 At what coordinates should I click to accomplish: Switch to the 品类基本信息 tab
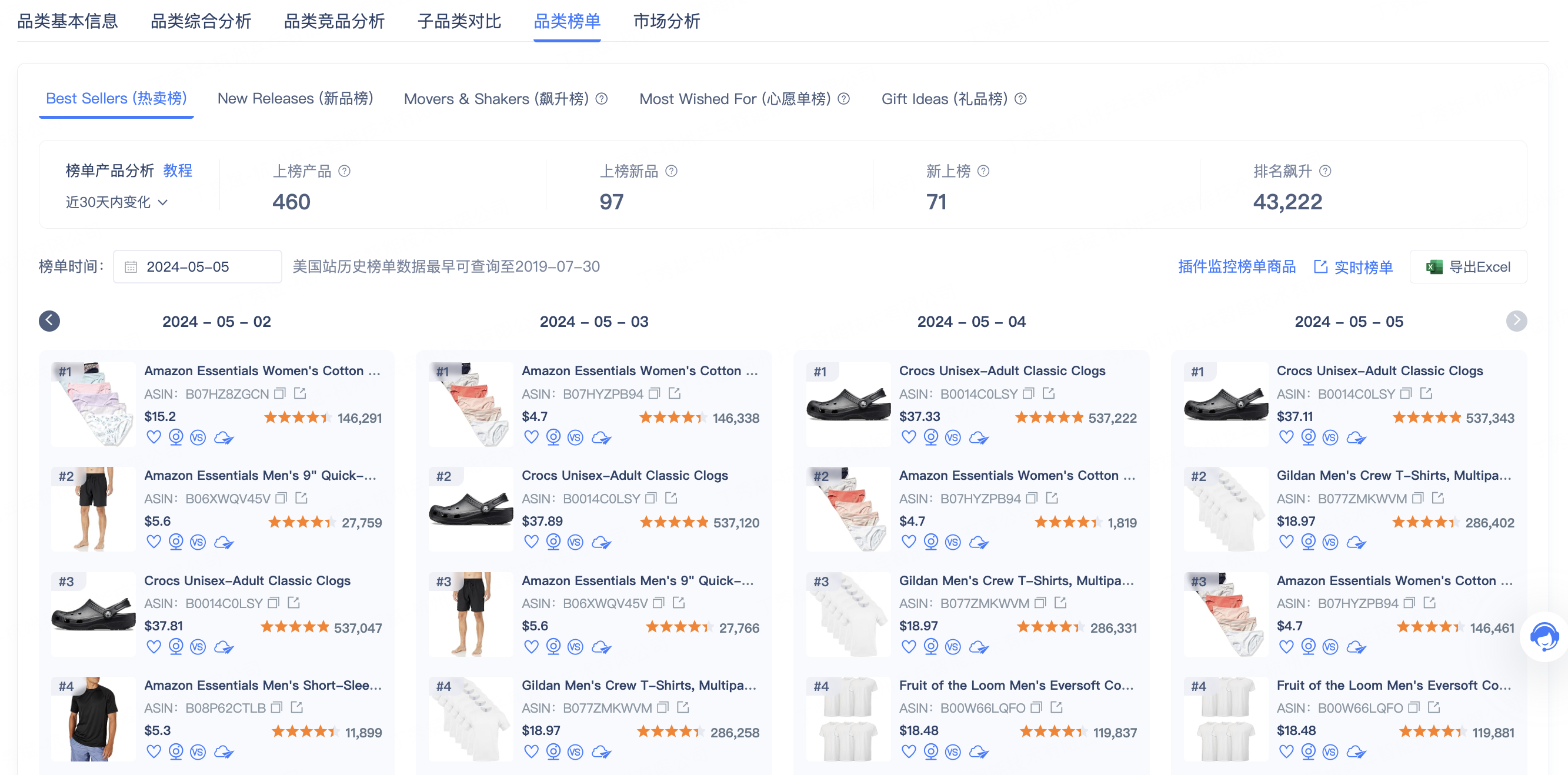tap(67, 21)
